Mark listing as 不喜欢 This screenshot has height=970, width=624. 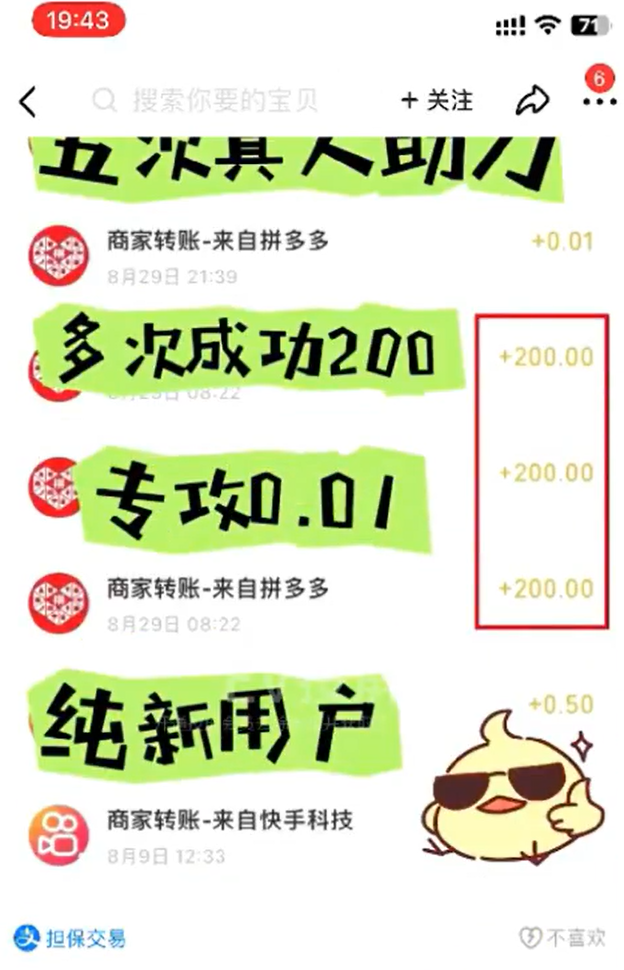point(563,937)
